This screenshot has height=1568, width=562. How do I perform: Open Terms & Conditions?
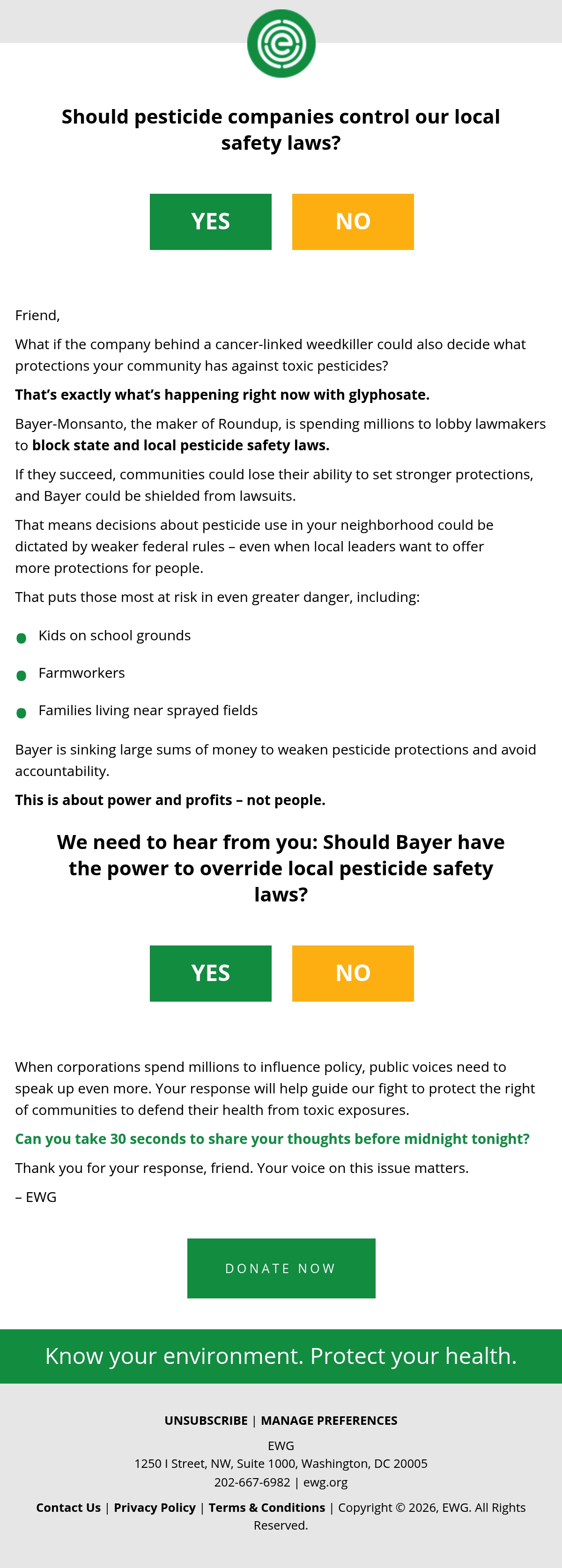266,1507
